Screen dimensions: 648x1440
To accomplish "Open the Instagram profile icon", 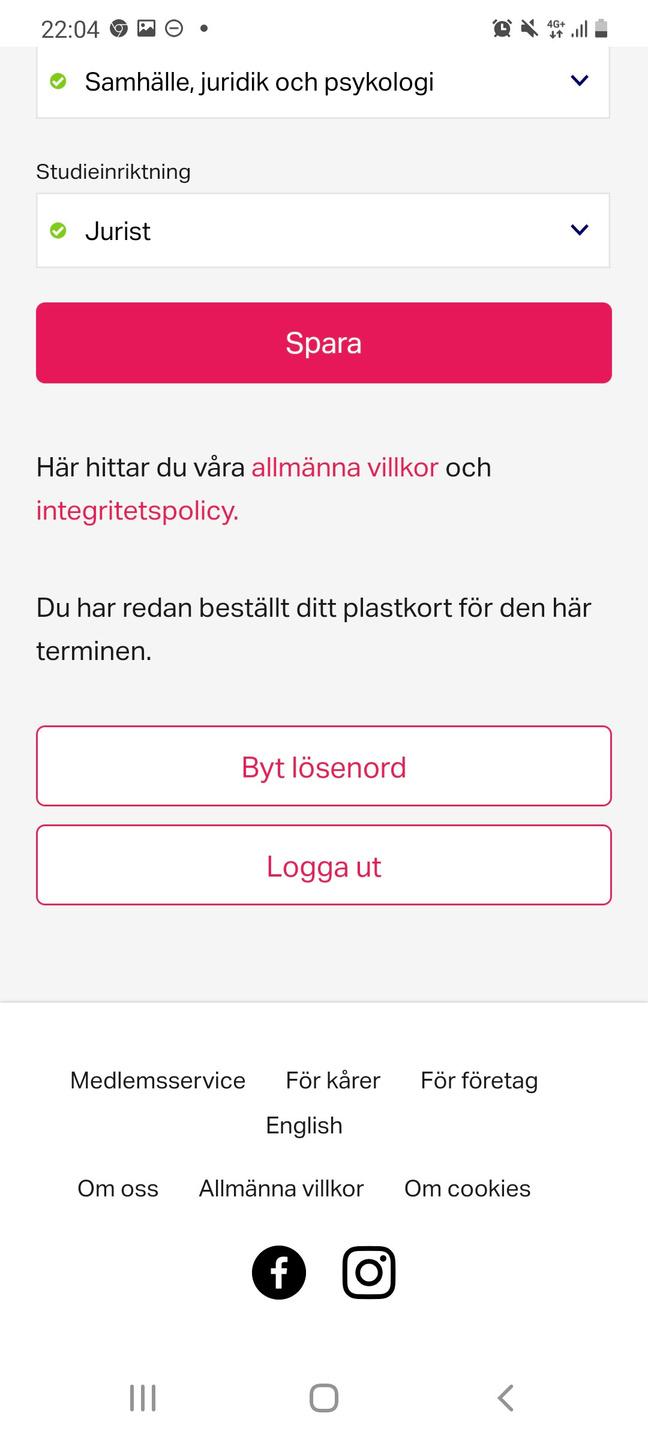I will pyautogui.click(x=369, y=1272).
